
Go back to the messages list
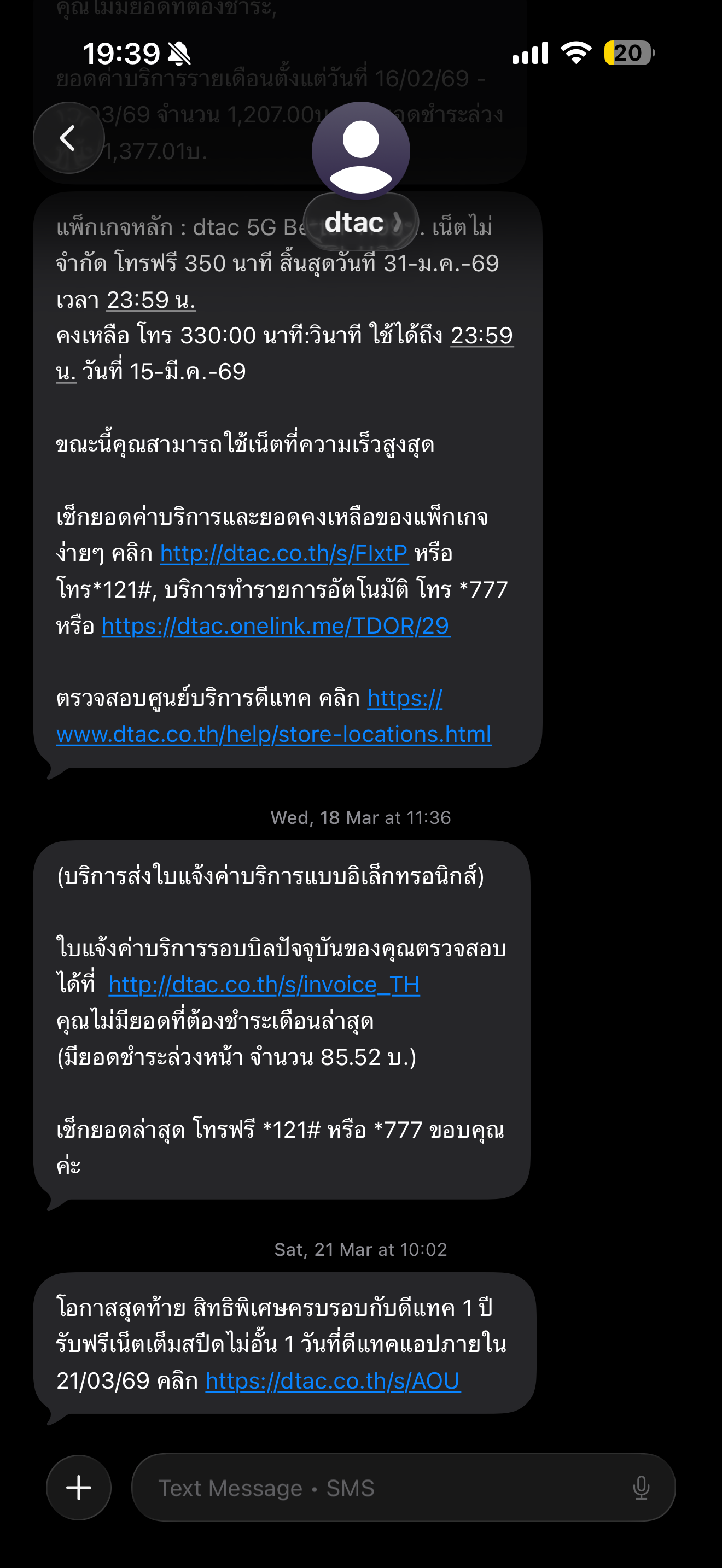click(x=69, y=138)
